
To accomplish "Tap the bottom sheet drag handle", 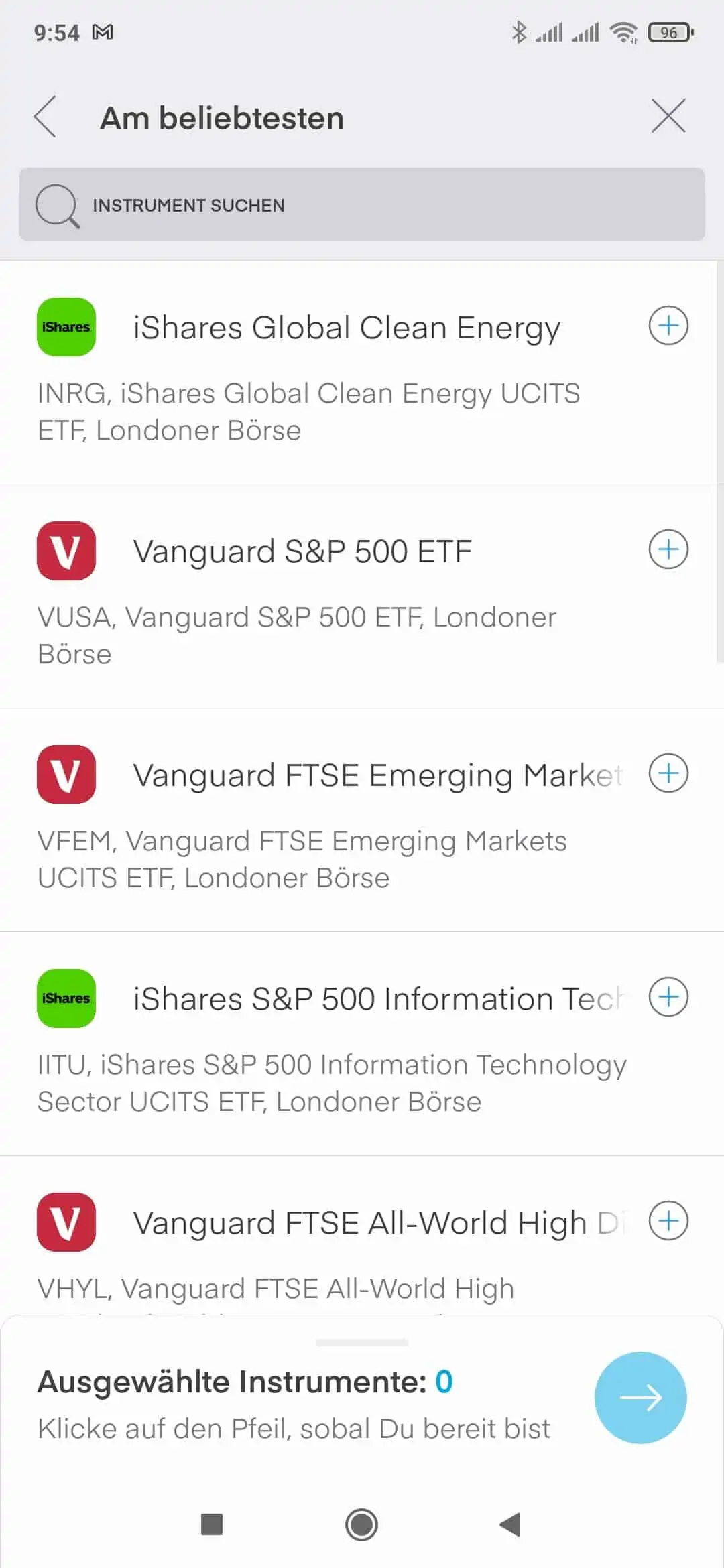I will pyautogui.click(x=362, y=1342).
